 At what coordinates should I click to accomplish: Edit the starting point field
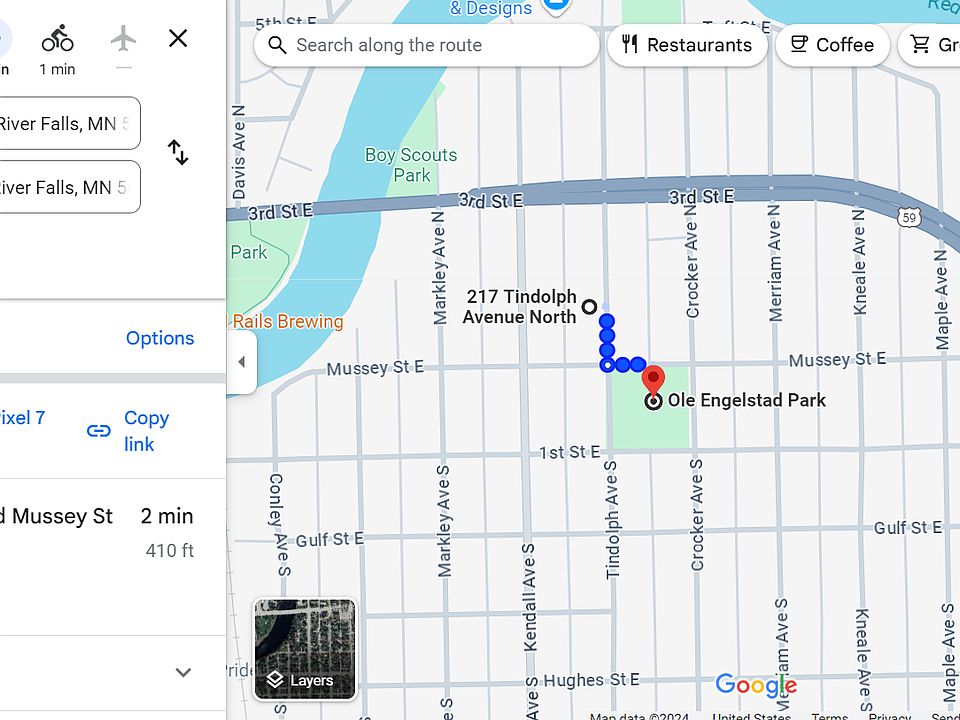[x=65, y=124]
